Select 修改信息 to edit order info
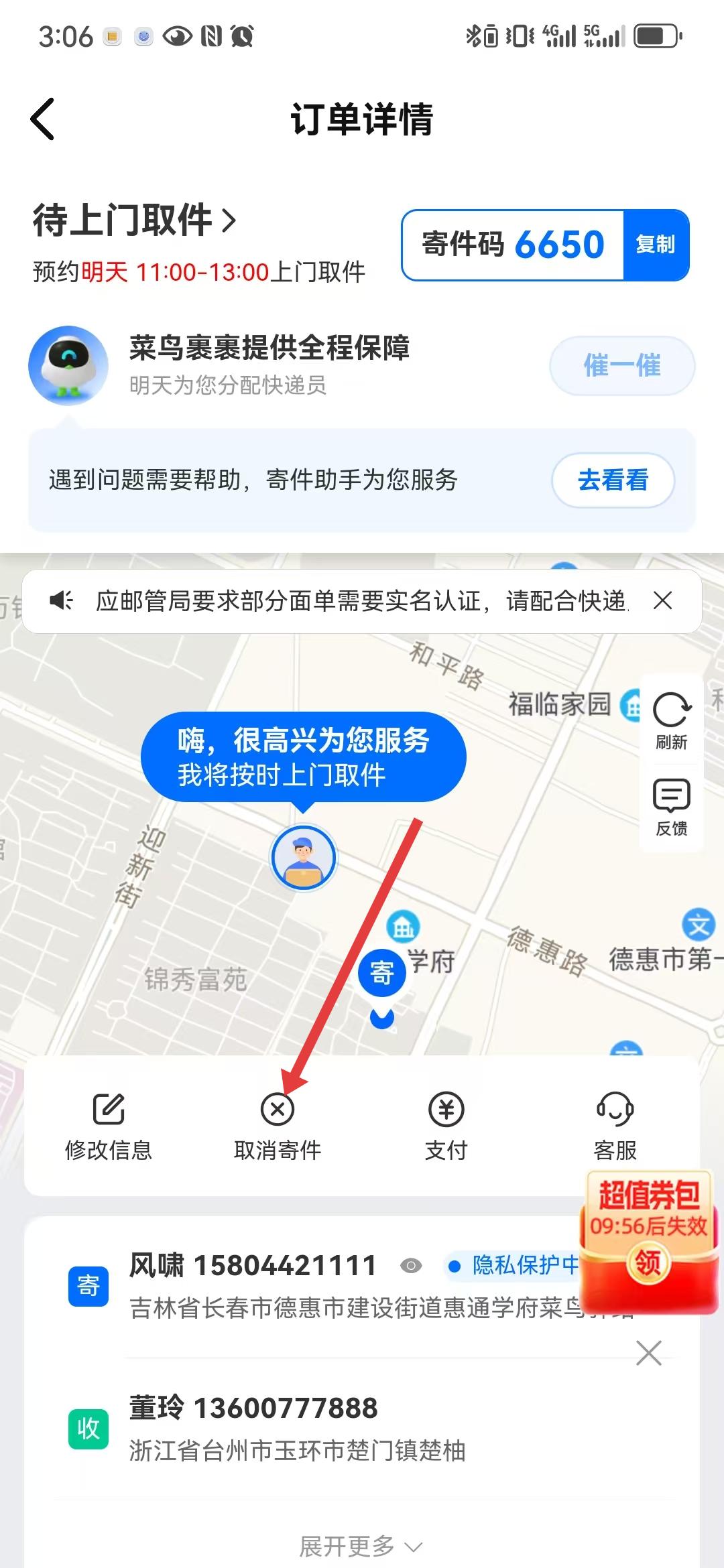The image size is (724, 1568). pos(109,1127)
